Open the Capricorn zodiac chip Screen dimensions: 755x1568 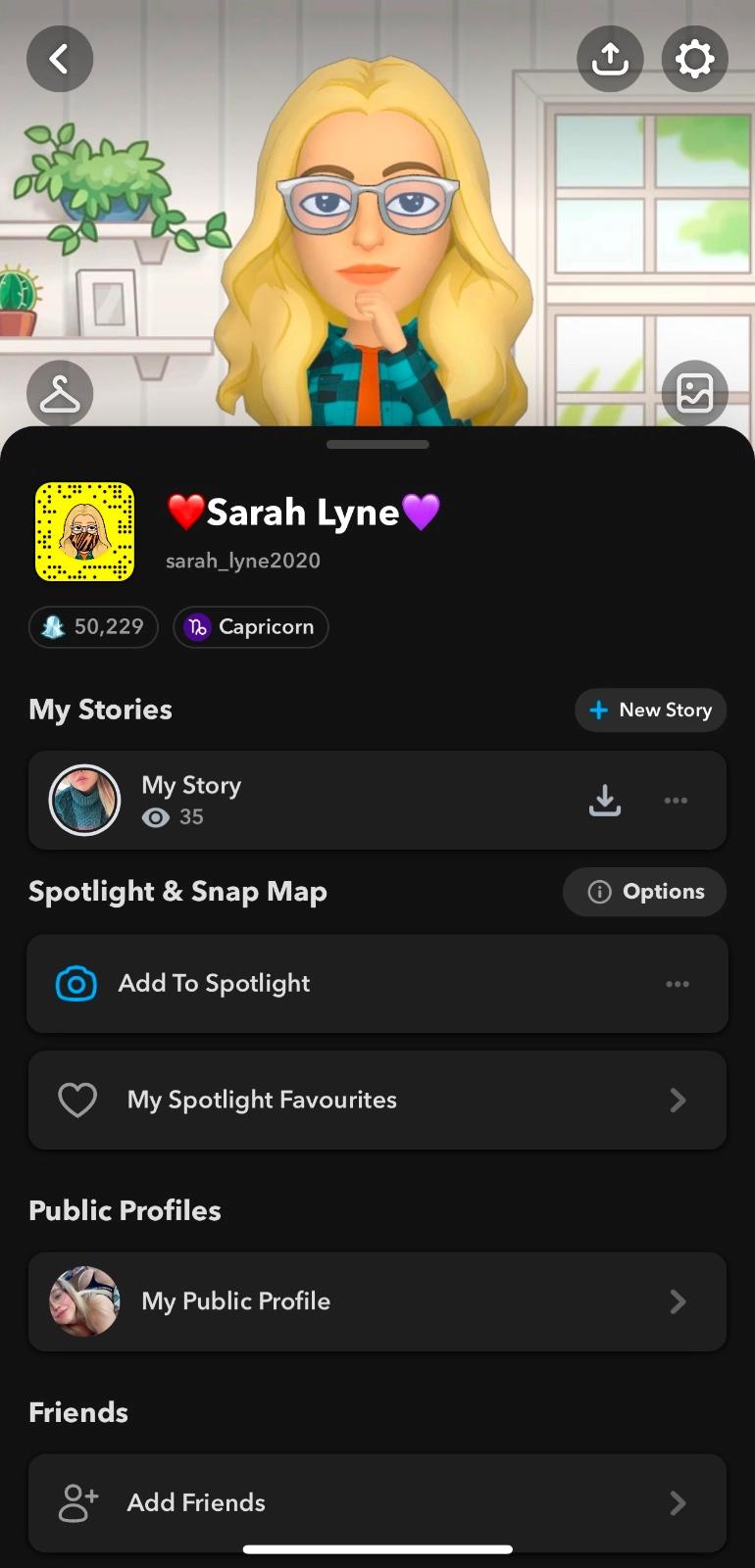pos(251,627)
